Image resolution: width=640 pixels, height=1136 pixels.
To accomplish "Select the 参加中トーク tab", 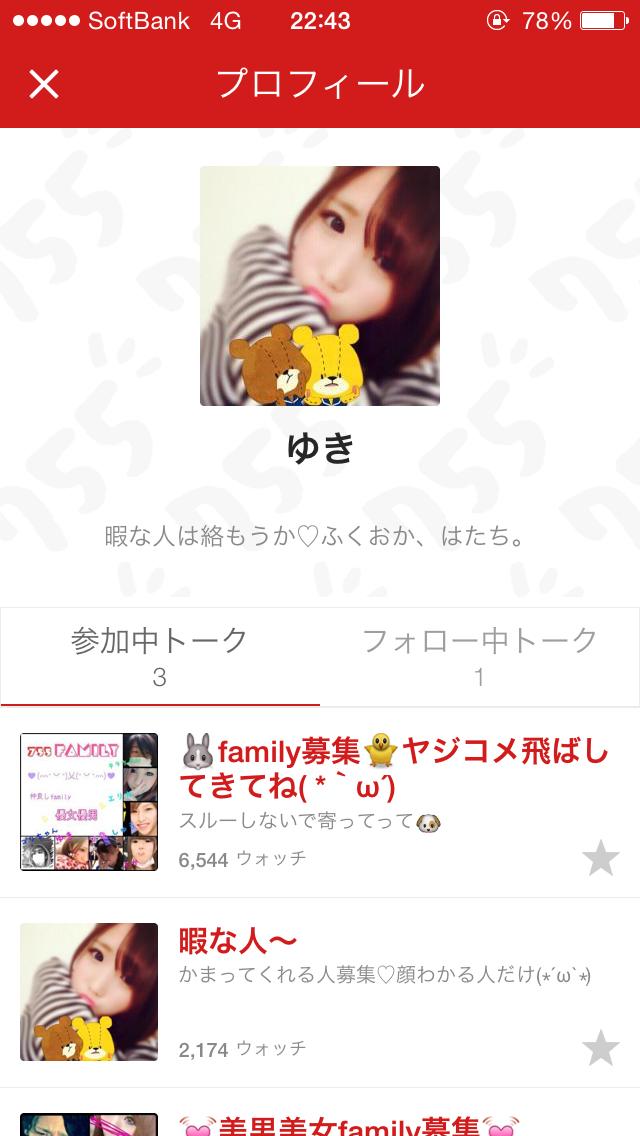I will coord(160,656).
